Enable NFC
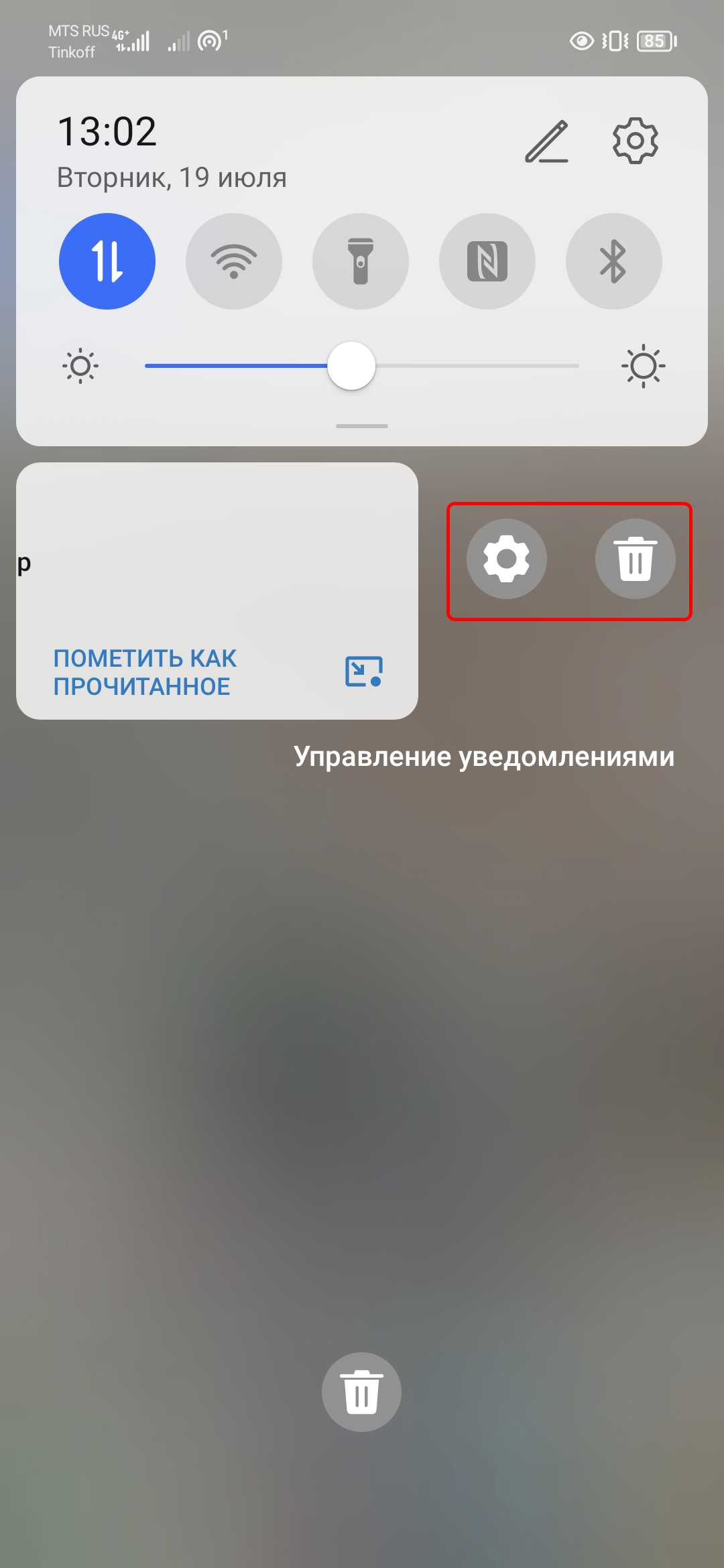Viewport: 724px width, 1568px height. coord(487,261)
